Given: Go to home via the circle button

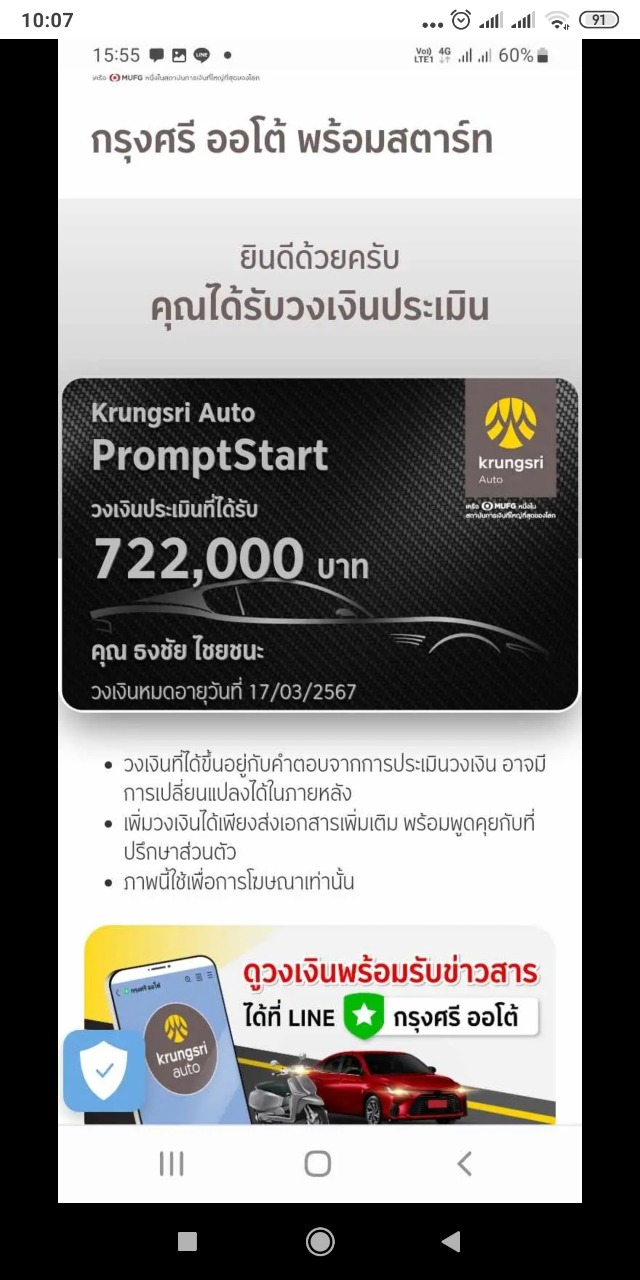Looking at the screenshot, I should 320,1241.
